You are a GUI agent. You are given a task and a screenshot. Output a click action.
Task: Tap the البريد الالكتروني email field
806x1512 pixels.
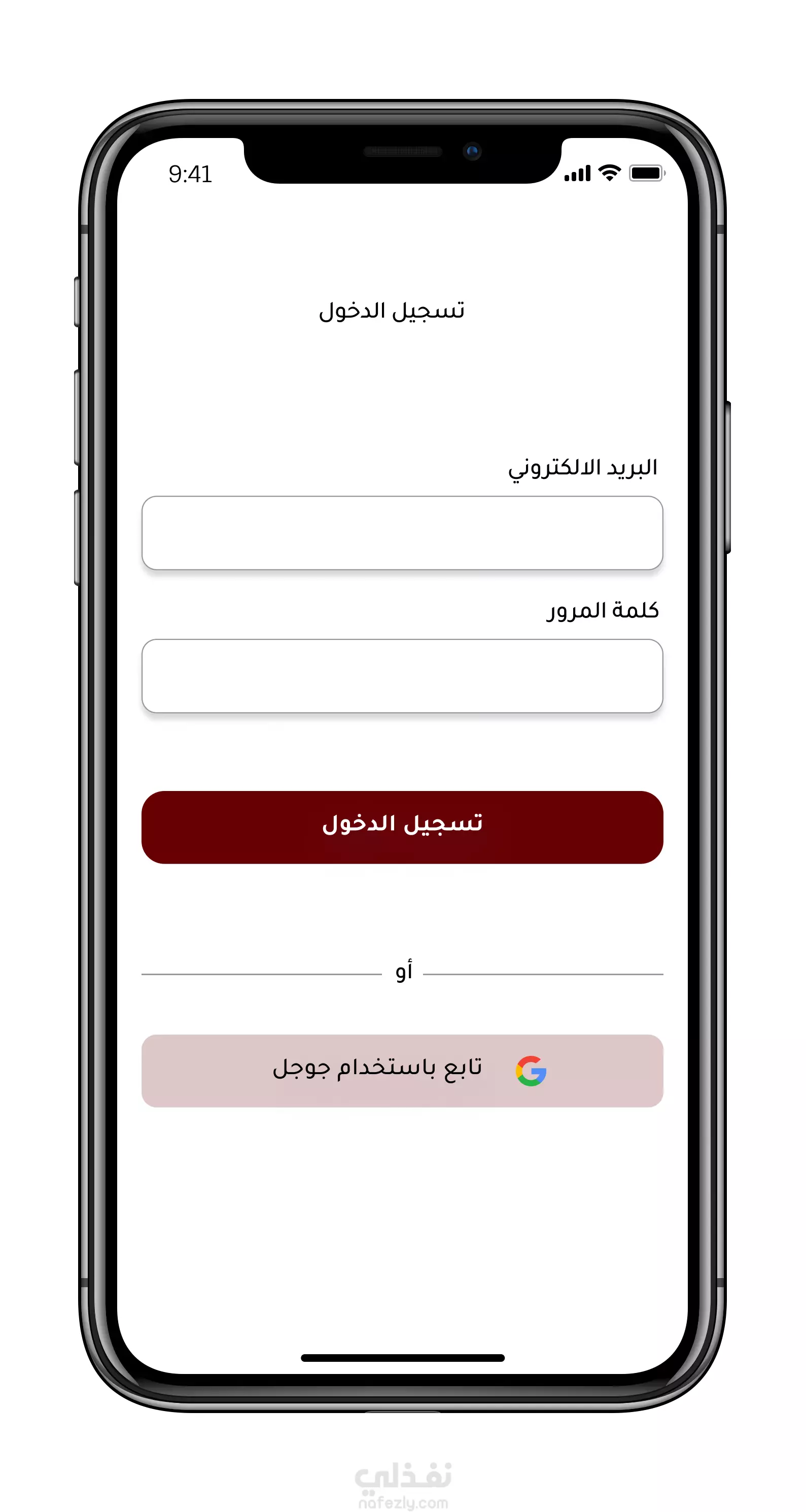[402, 533]
